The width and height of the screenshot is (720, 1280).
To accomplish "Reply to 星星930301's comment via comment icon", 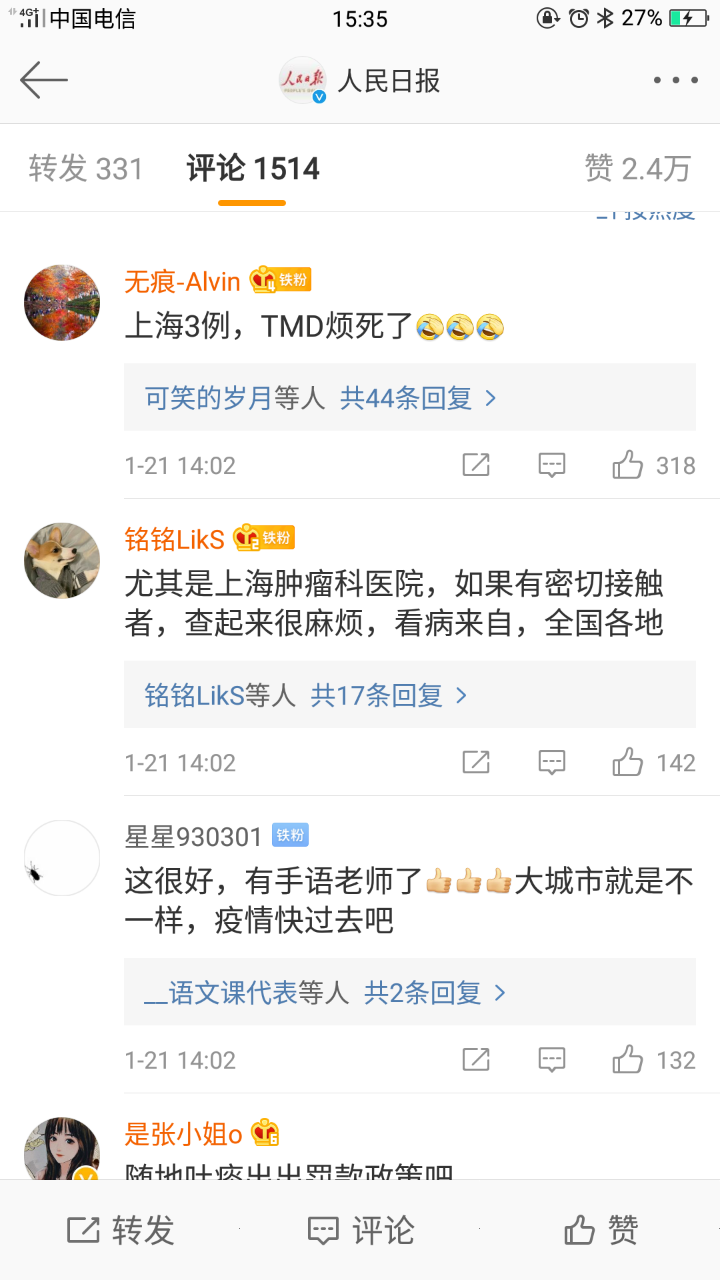I will tap(552, 1059).
